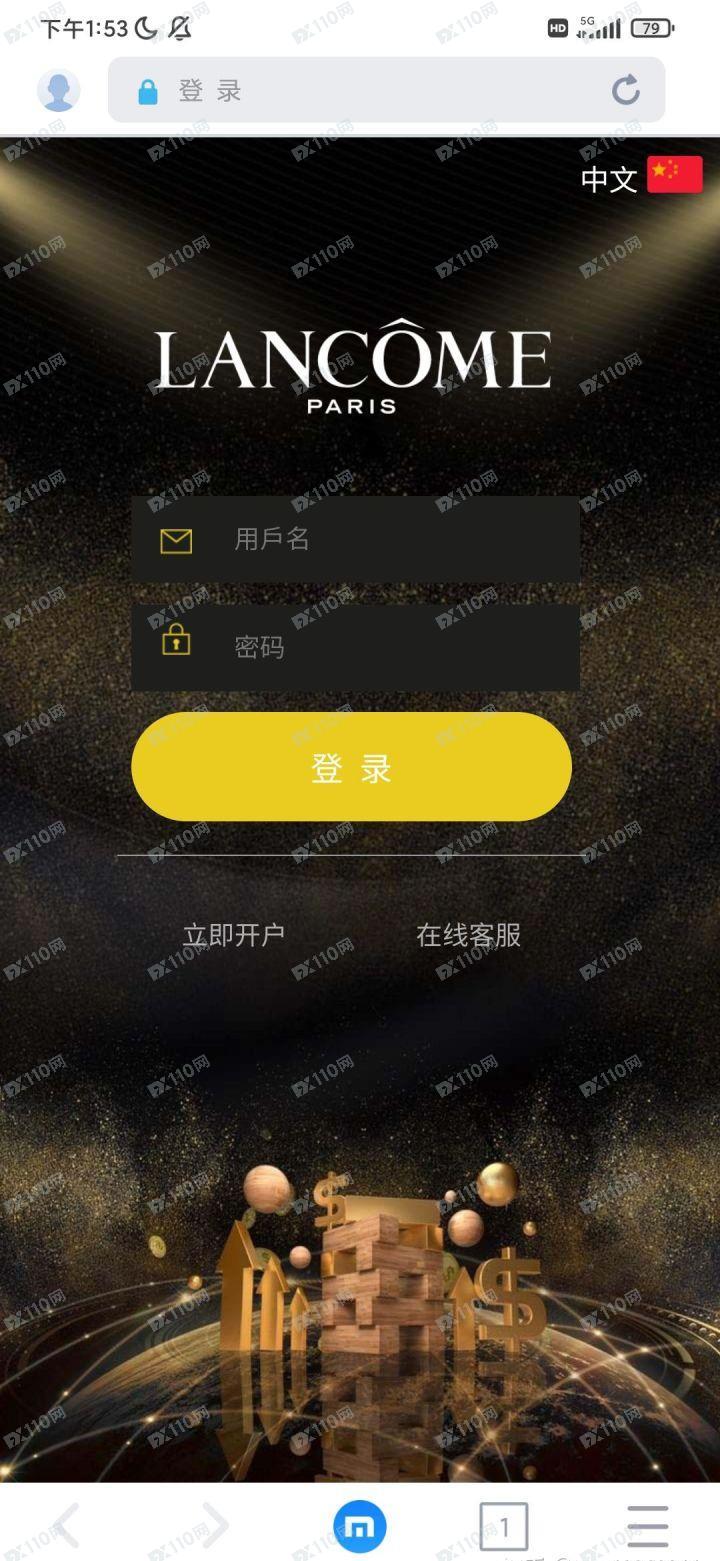
Task: Reload the page with the refresh icon
Action: click(626, 90)
